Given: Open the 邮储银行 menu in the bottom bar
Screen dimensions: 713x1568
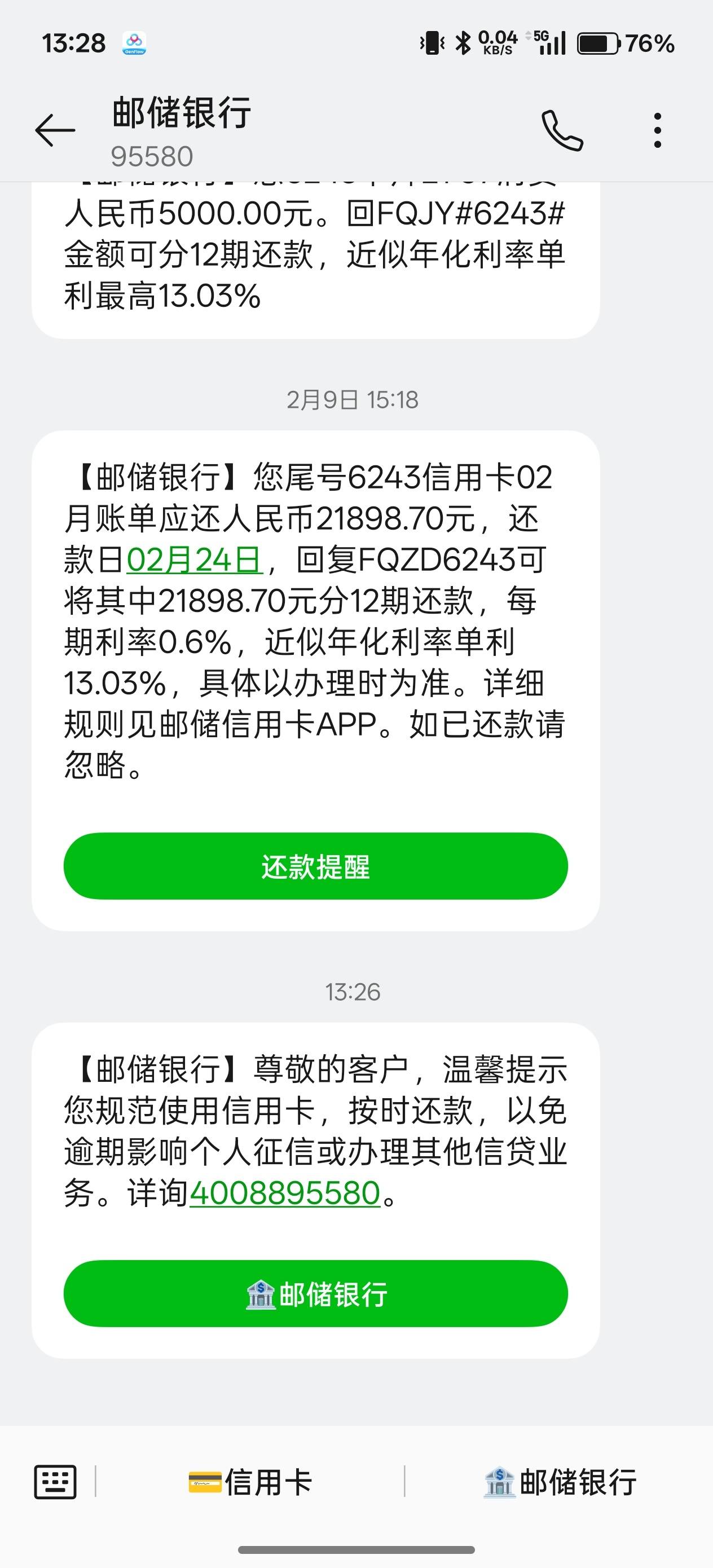Looking at the screenshot, I should coord(560,1482).
